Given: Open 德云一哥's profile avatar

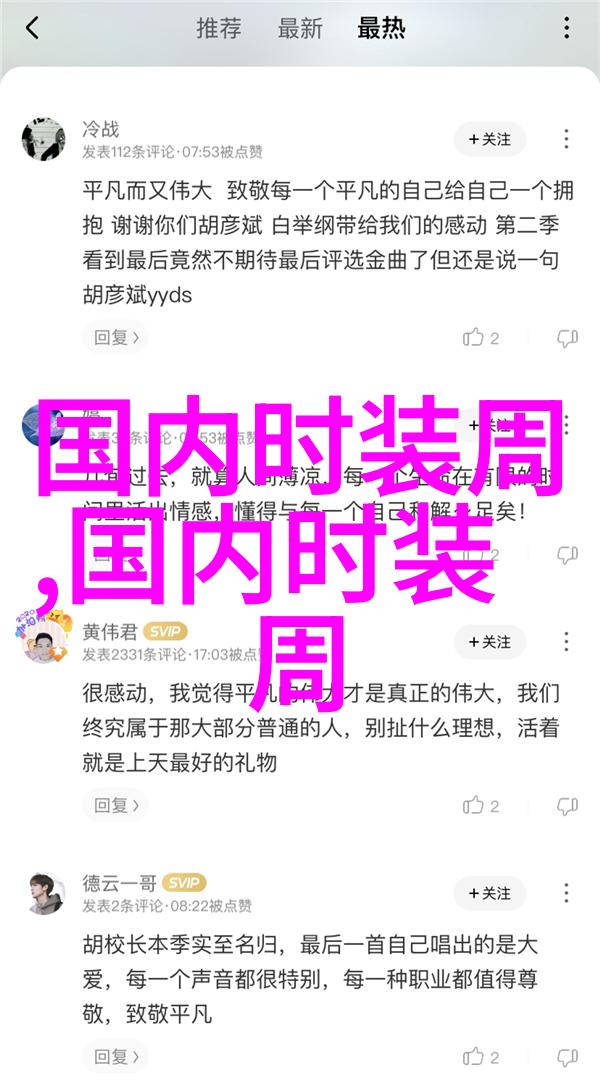Looking at the screenshot, I should coord(44,893).
